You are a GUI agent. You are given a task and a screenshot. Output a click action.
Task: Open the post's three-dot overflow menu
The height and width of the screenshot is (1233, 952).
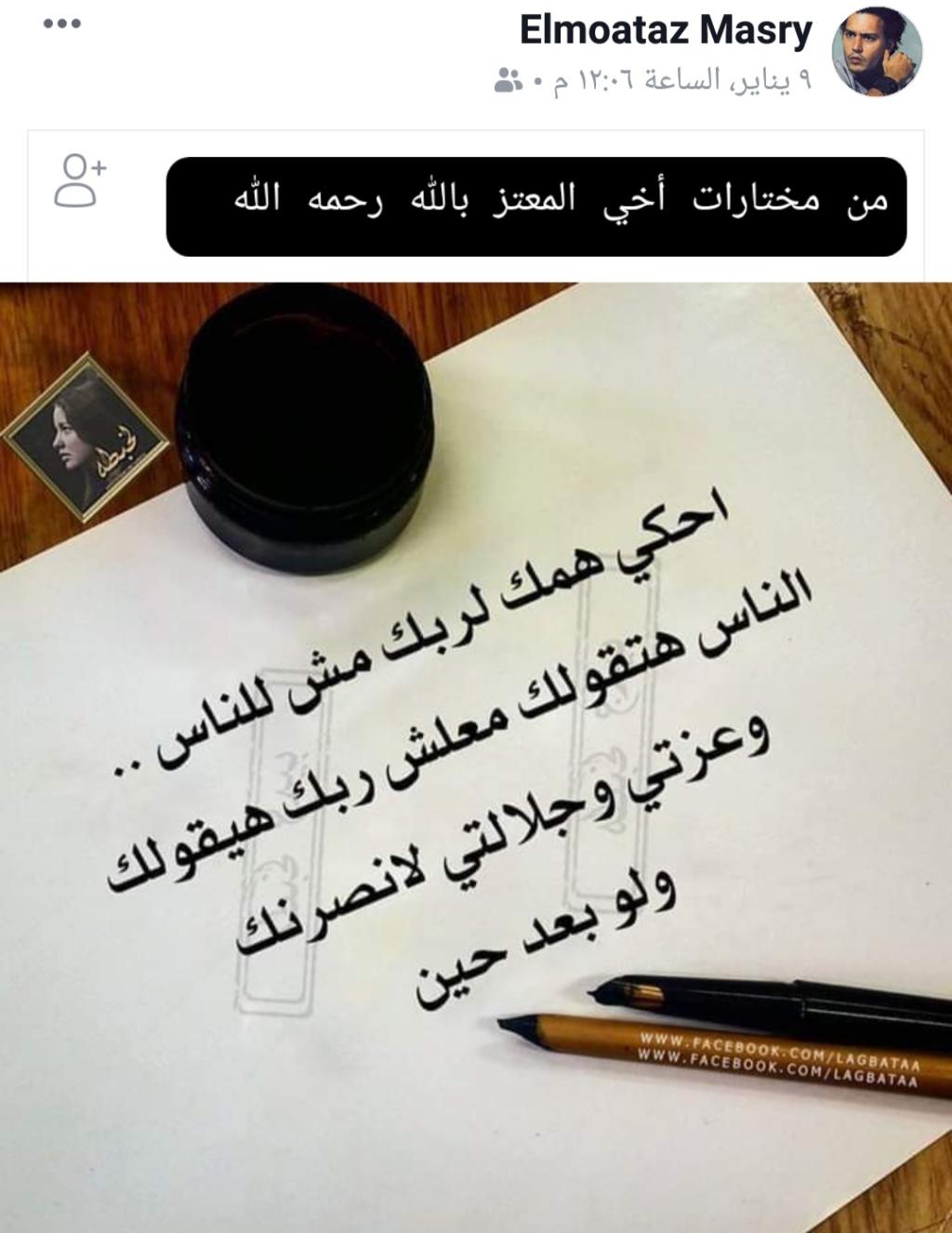[x=62, y=24]
